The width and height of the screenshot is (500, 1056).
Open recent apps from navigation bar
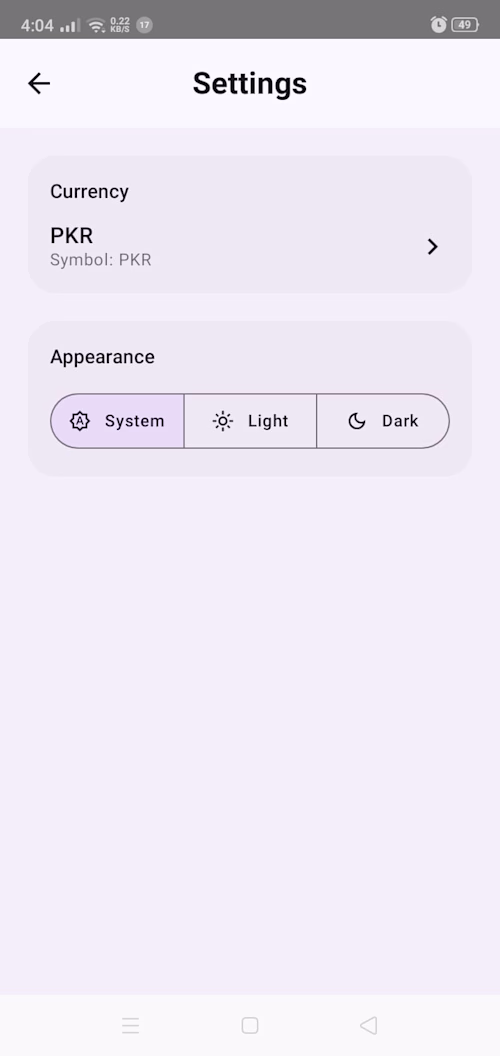(131, 1026)
